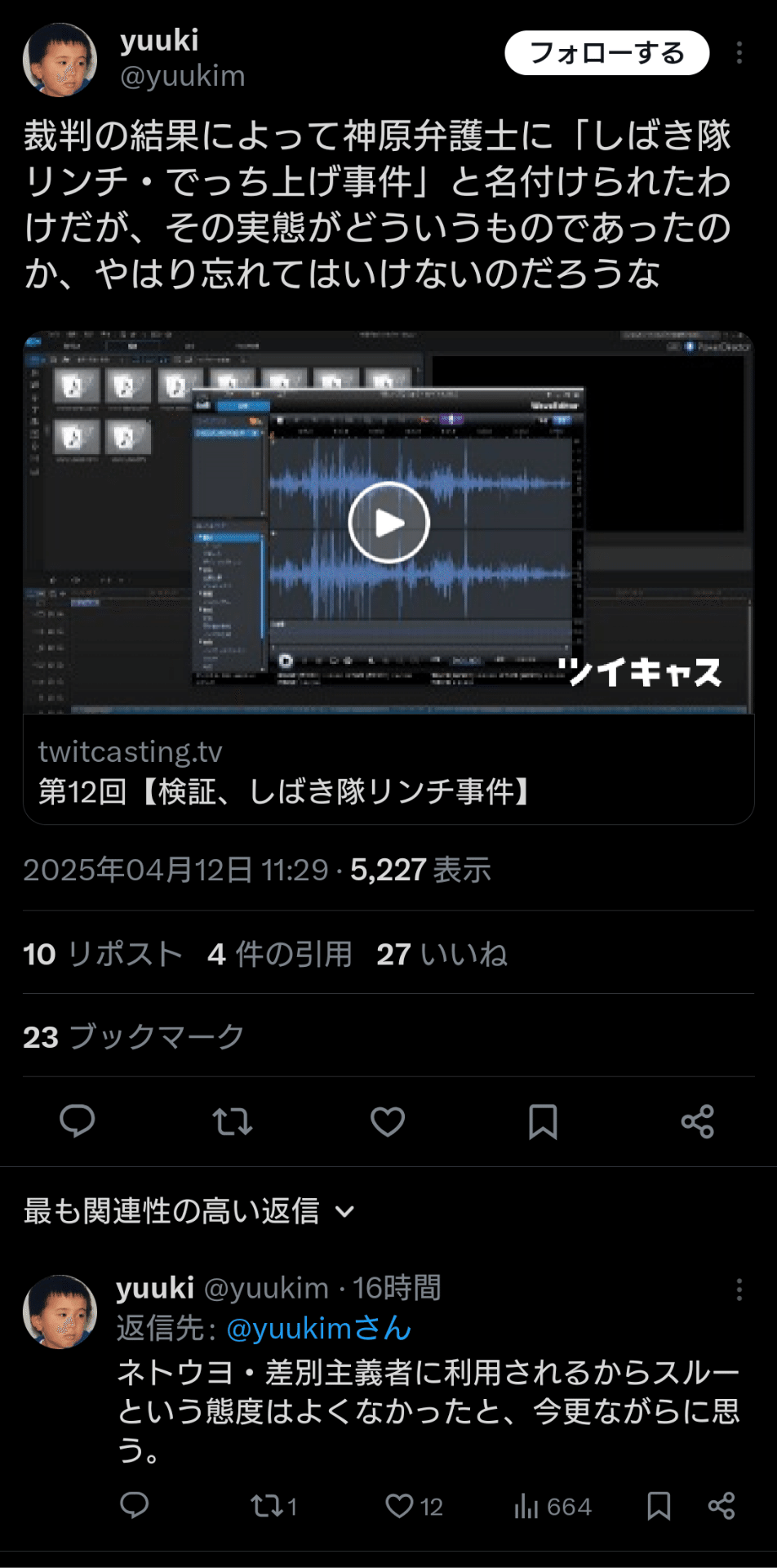Open overflow menu on the 16時間 reply
The image size is (777, 1568).
click(x=739, y=1290)
